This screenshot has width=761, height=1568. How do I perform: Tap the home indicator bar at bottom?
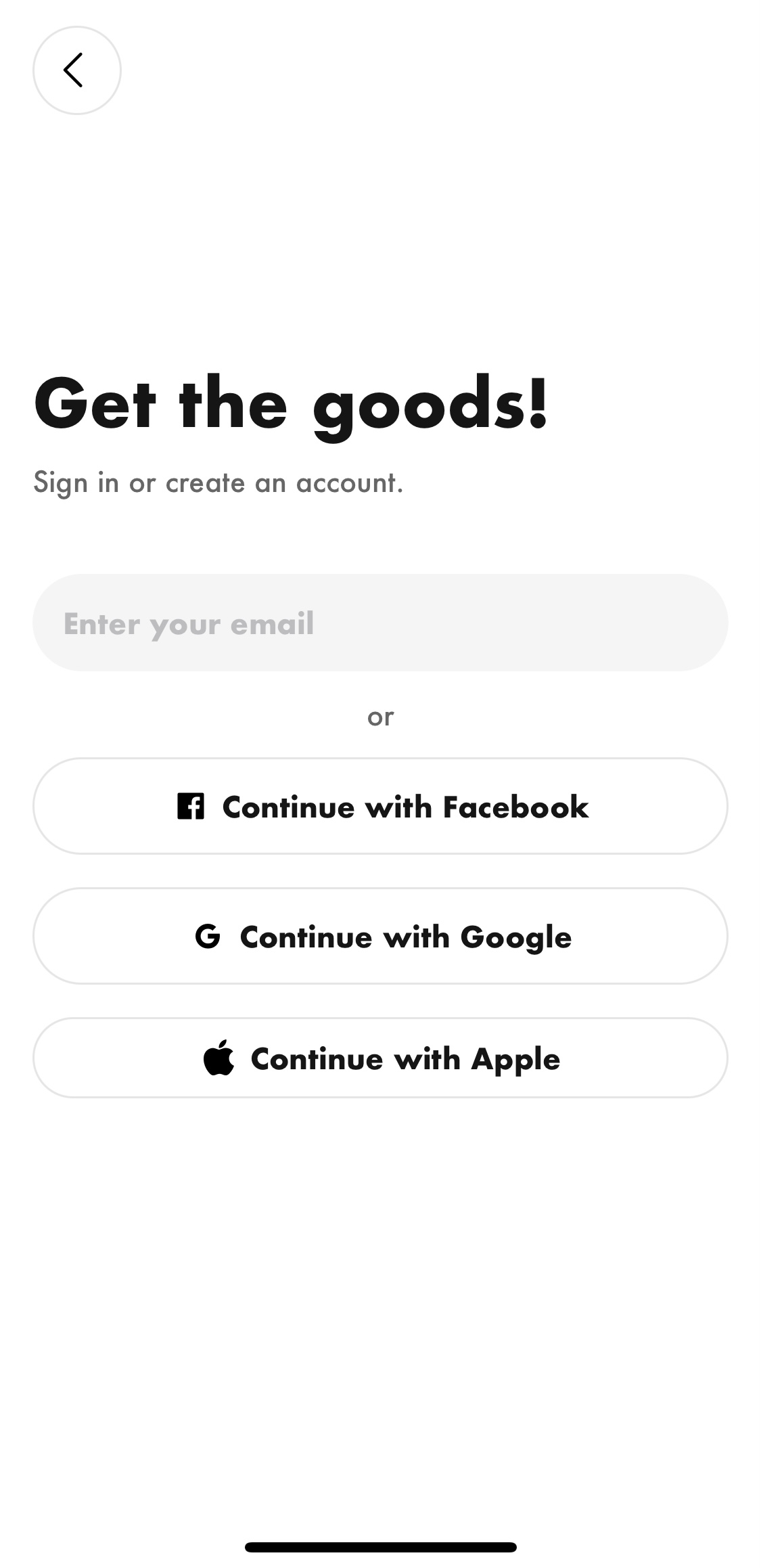coord(380,1547)
